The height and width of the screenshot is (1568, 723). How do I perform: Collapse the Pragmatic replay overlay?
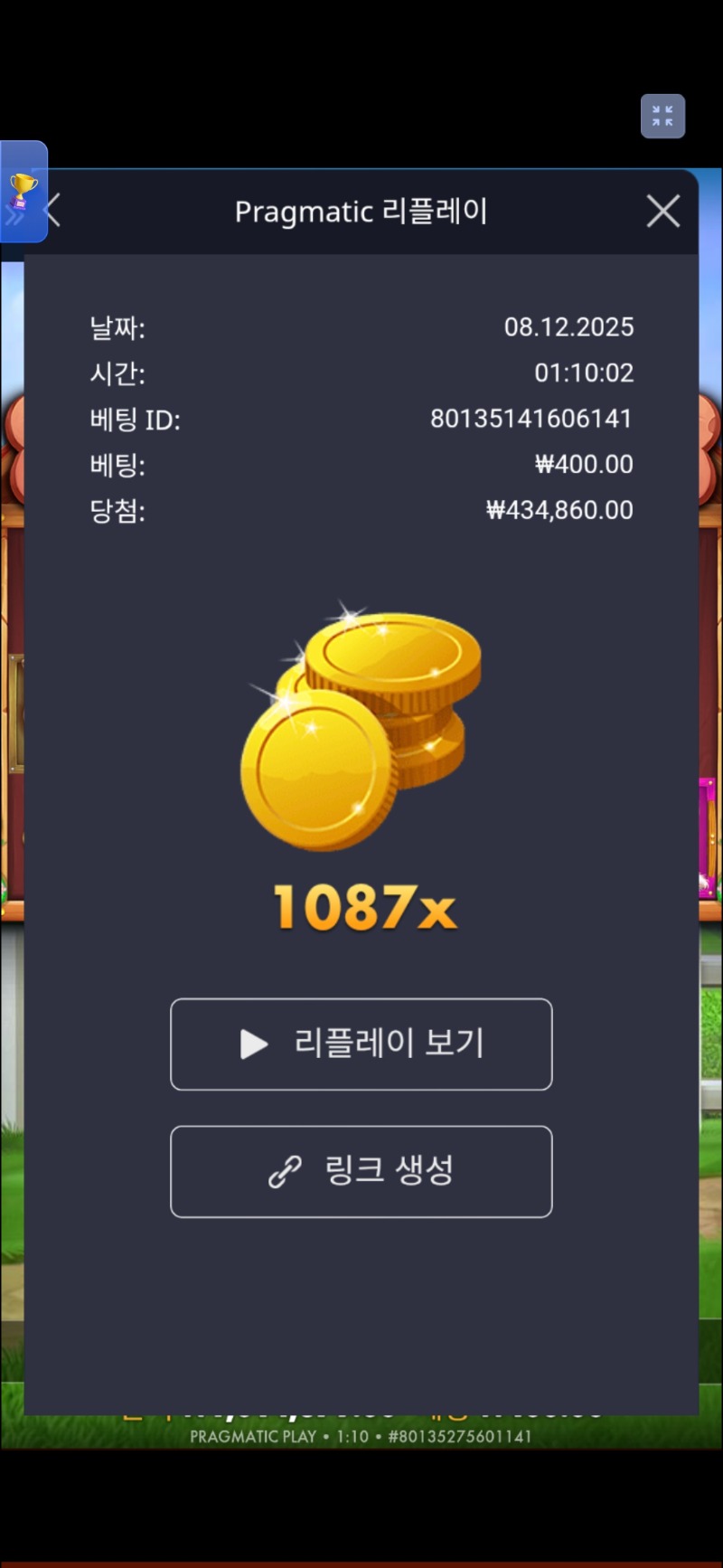(x=662, y=211)
